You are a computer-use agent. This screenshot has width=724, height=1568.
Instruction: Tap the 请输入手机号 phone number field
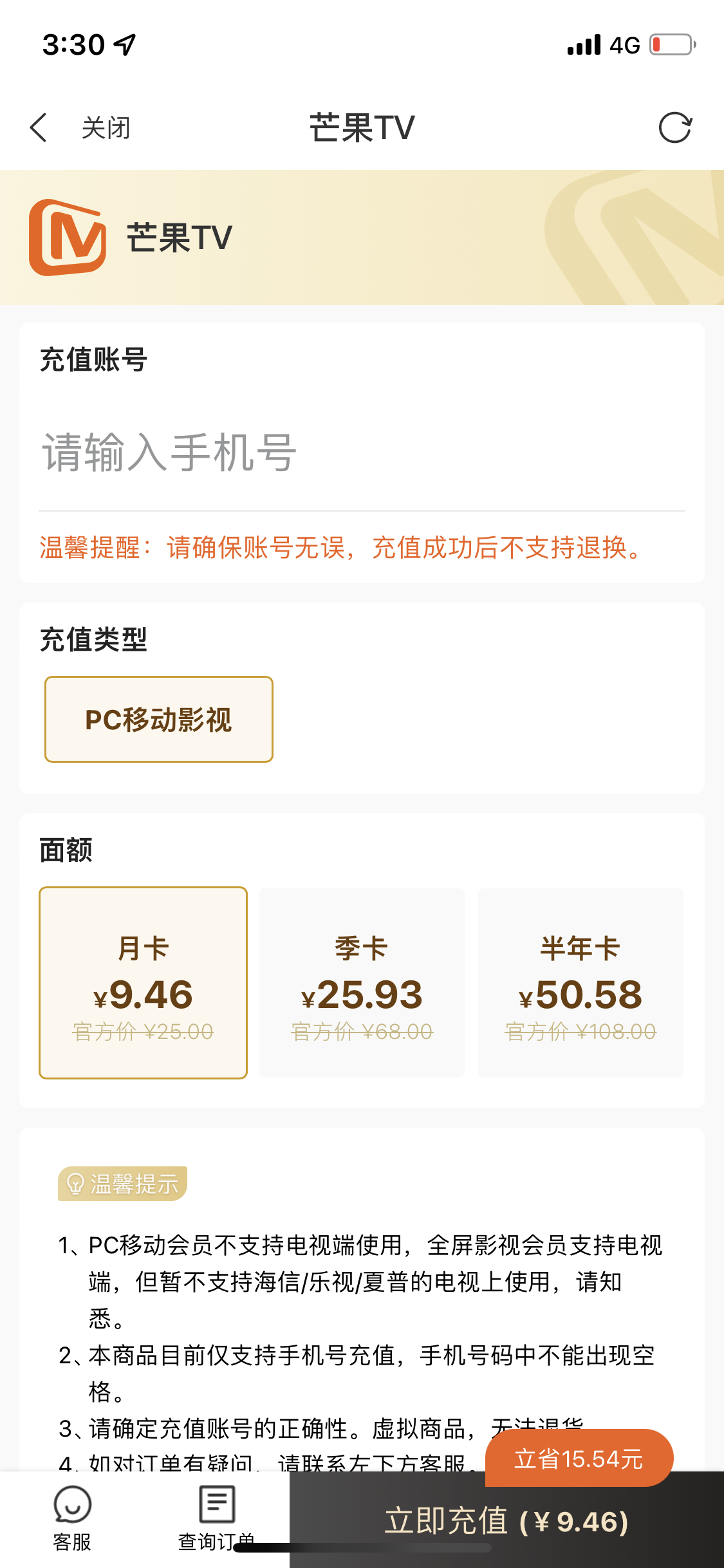362,453
